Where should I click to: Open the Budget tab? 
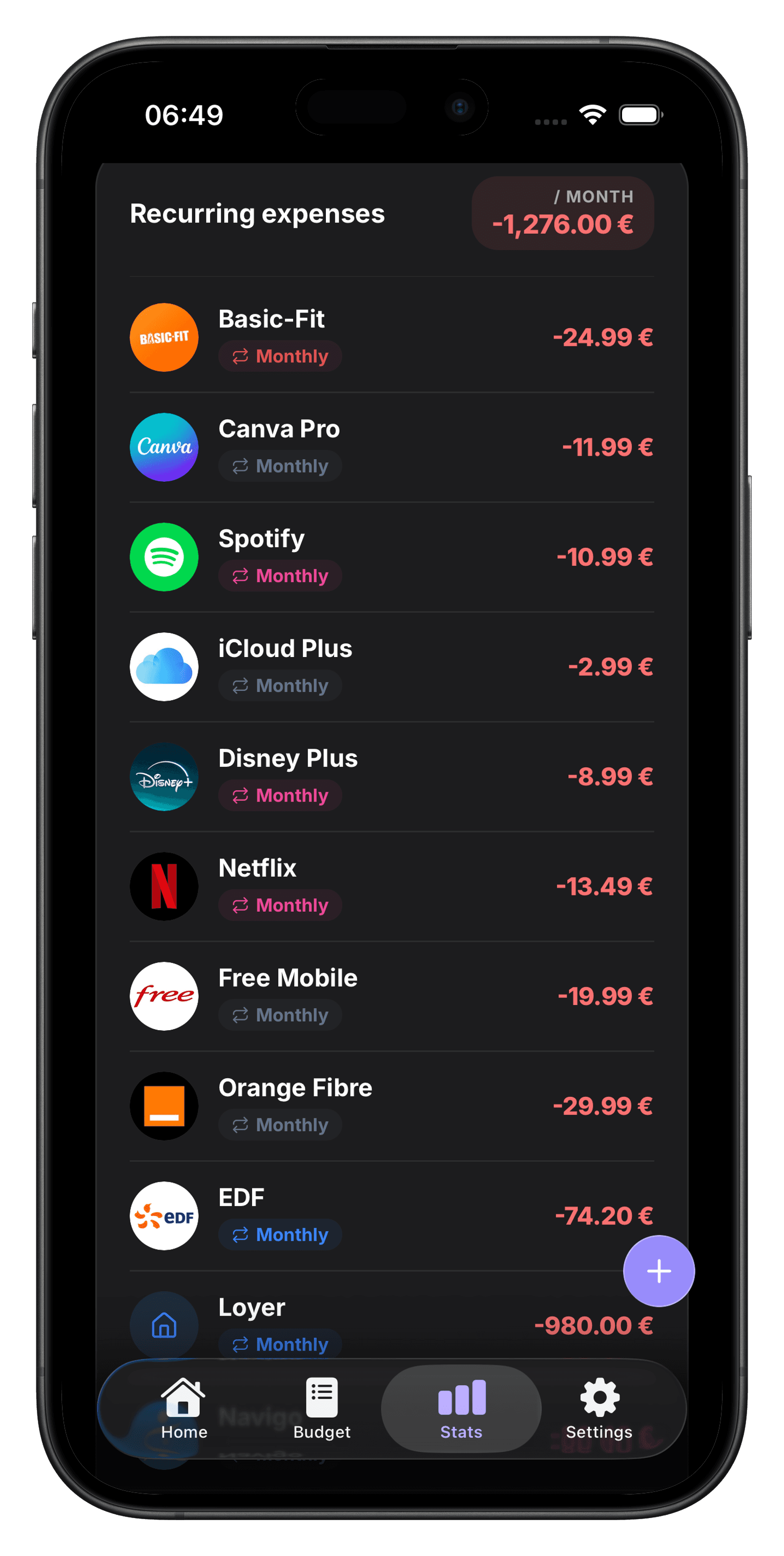(322, 1408)
